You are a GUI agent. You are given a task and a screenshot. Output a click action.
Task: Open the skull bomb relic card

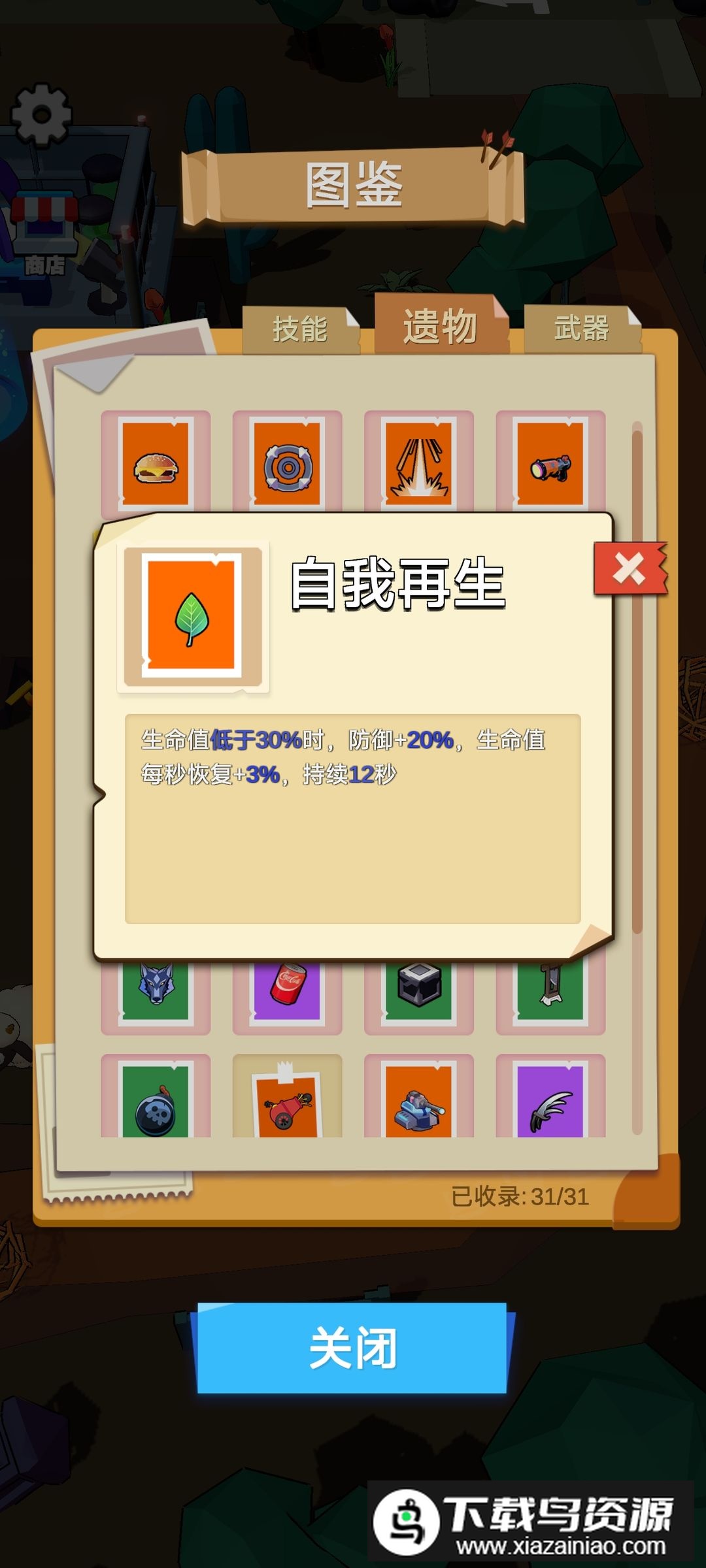156,1100
